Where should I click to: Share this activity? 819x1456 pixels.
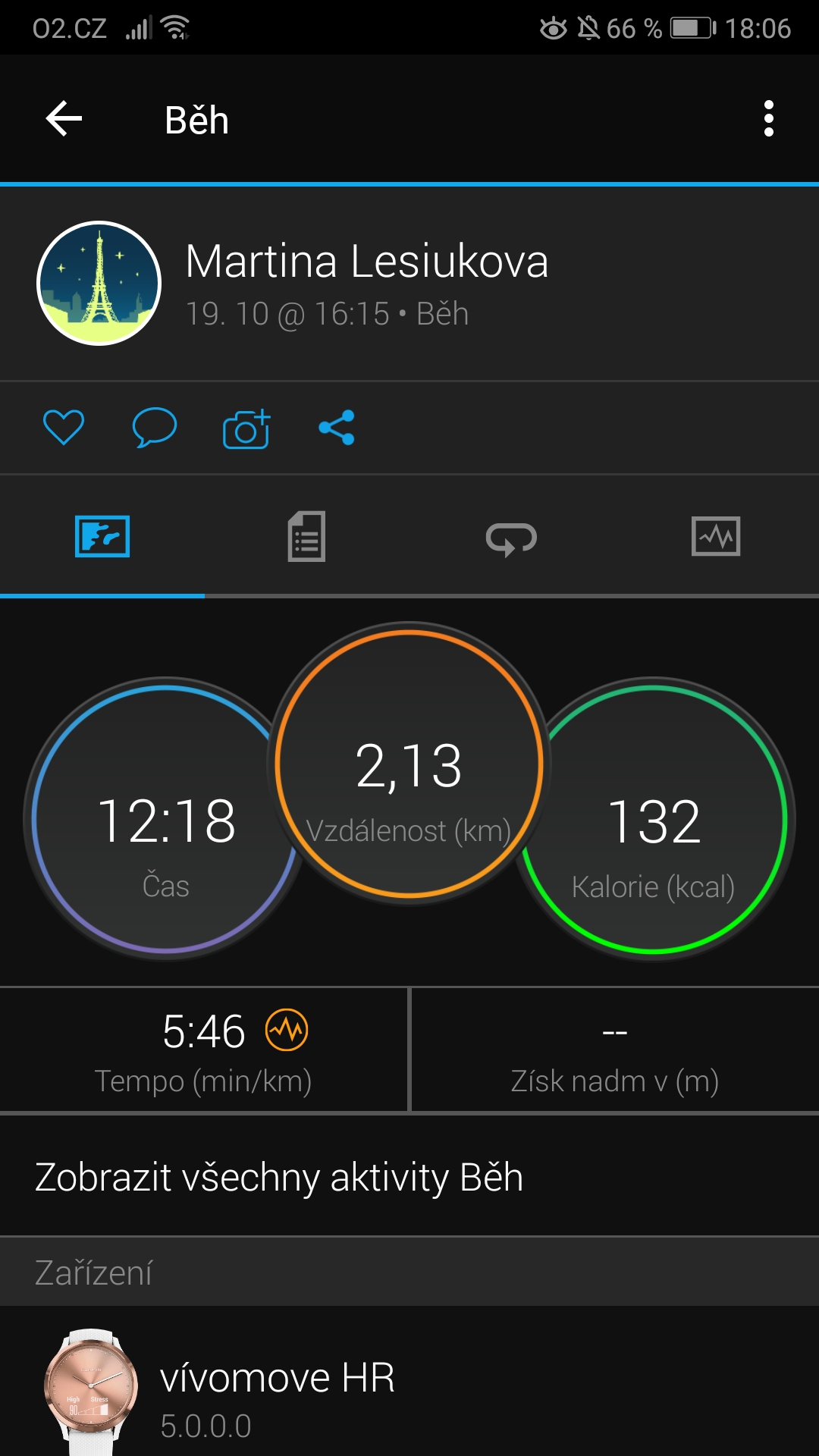[337, 428]
